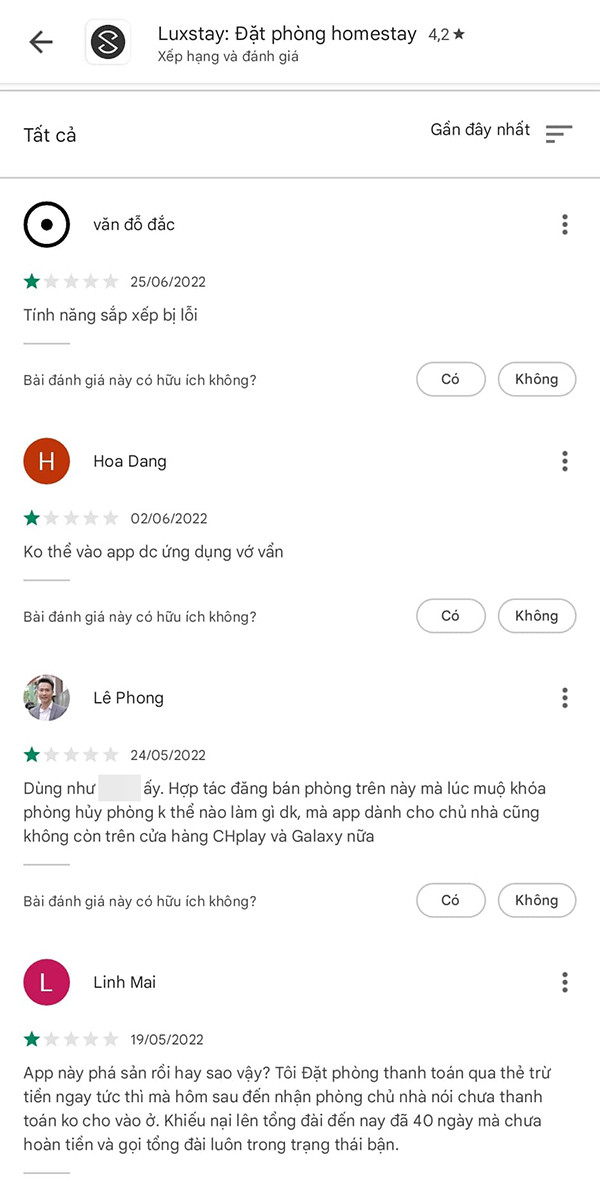600x1181 pixels.
Task: Mark văn đỗ đắc's review helpful with Có
Action: point(450,380)
